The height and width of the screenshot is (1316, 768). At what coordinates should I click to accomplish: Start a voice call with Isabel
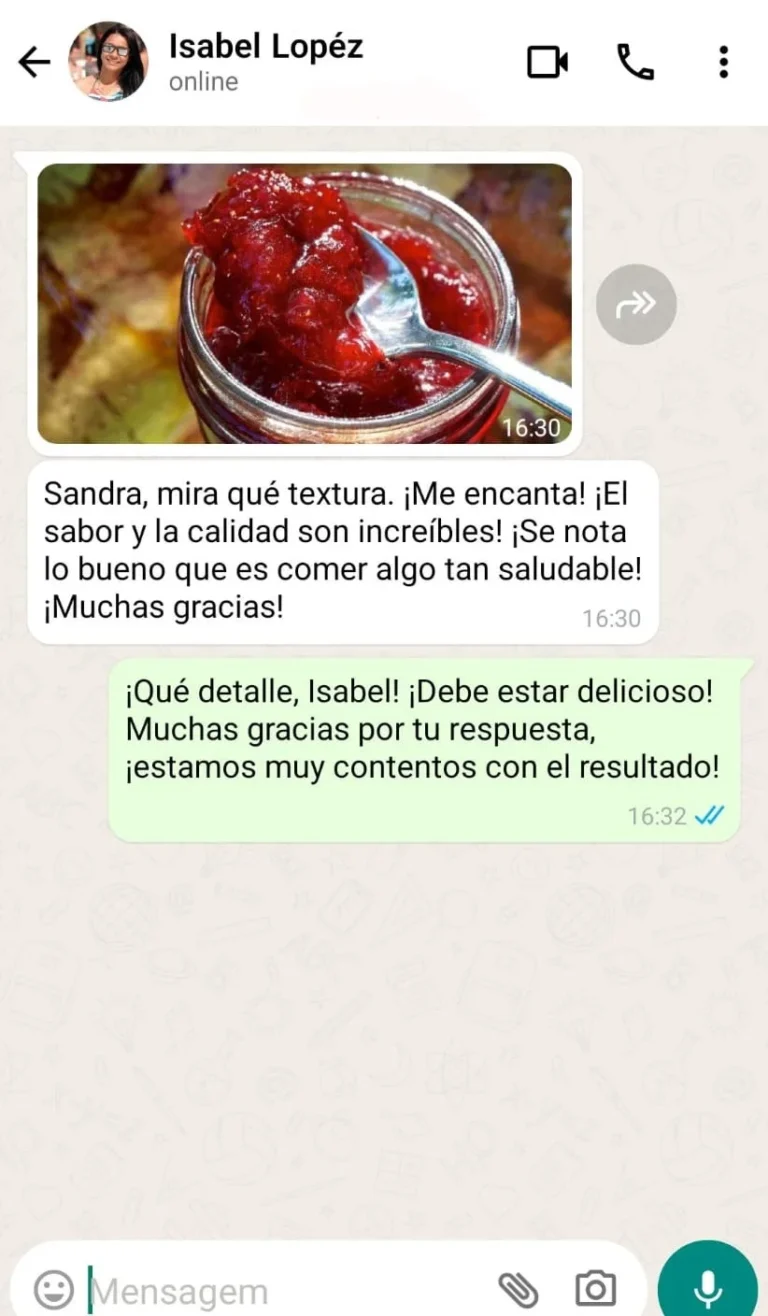click(x=635, y=62)
